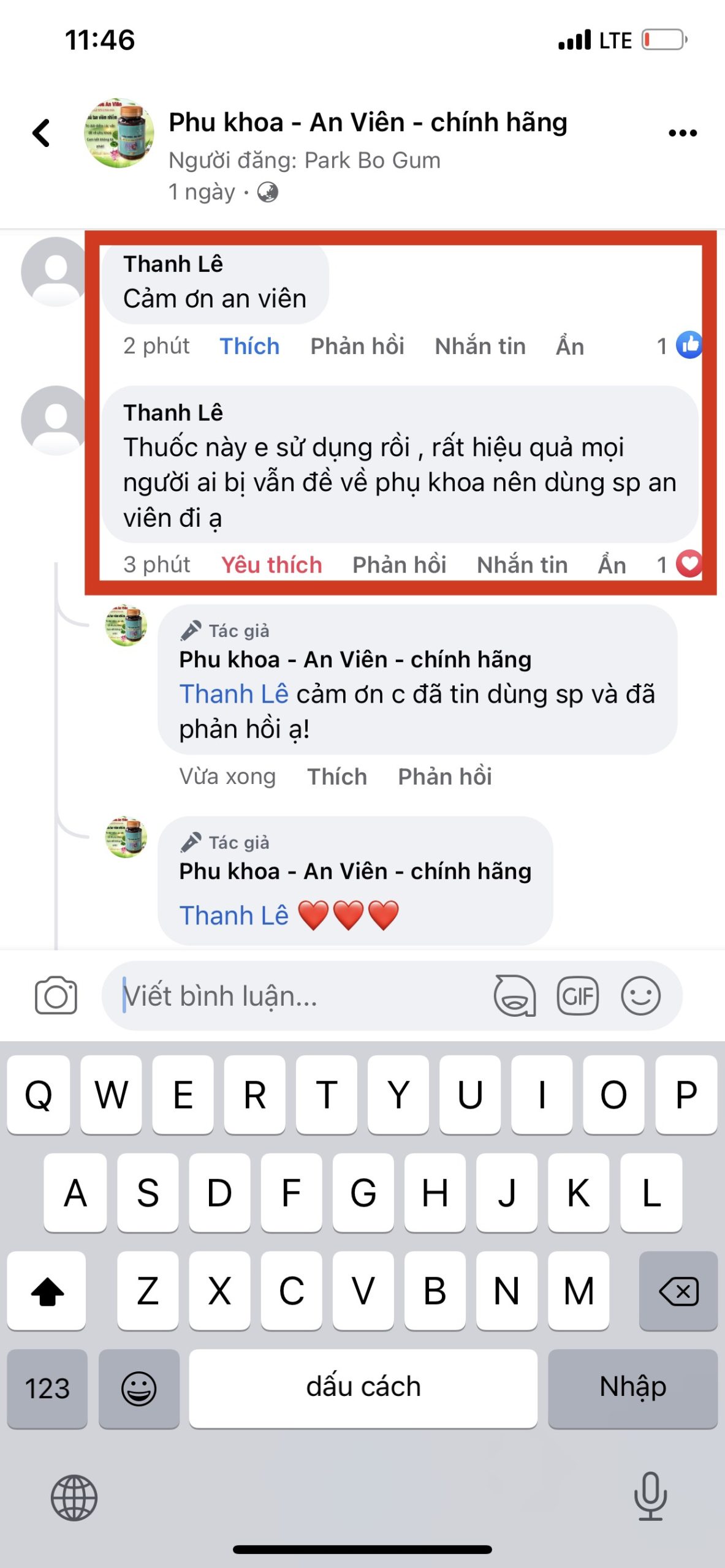Open the emoji smiley in comment box

pos(640,995)
